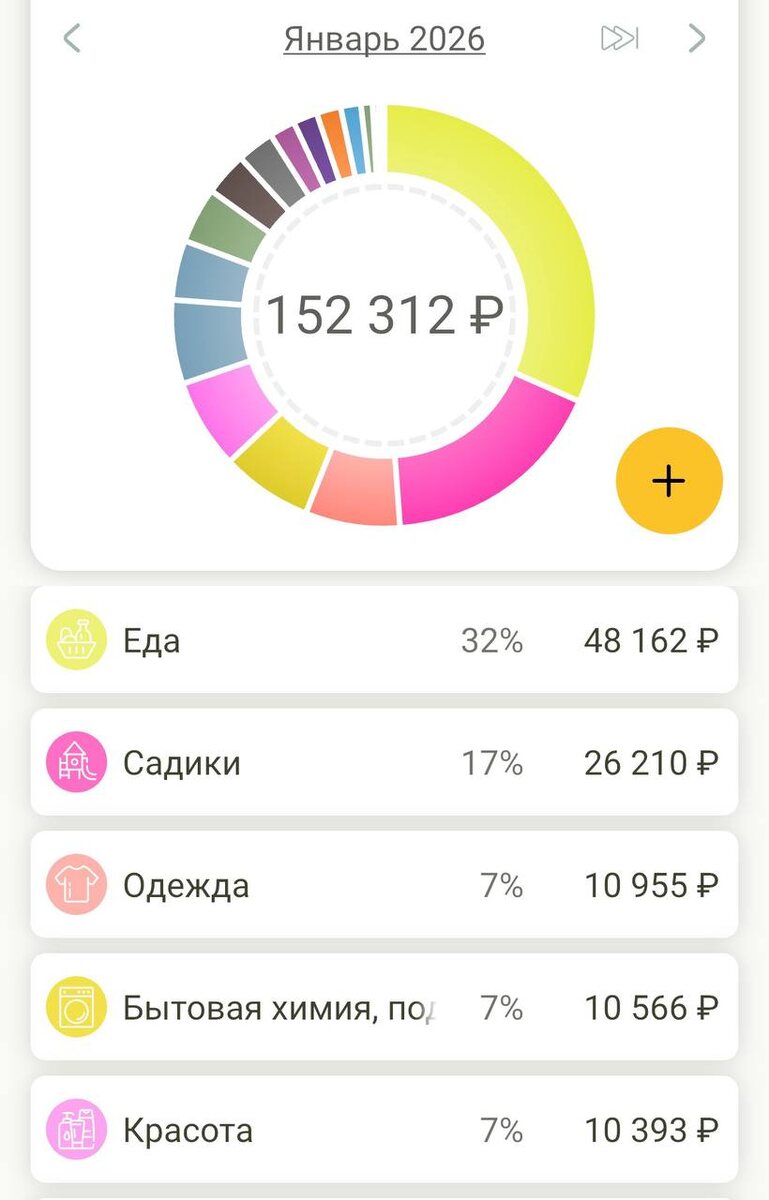Go to the next month with right arrow
This screenshot has height=1200, width=769.
point(697,38)
